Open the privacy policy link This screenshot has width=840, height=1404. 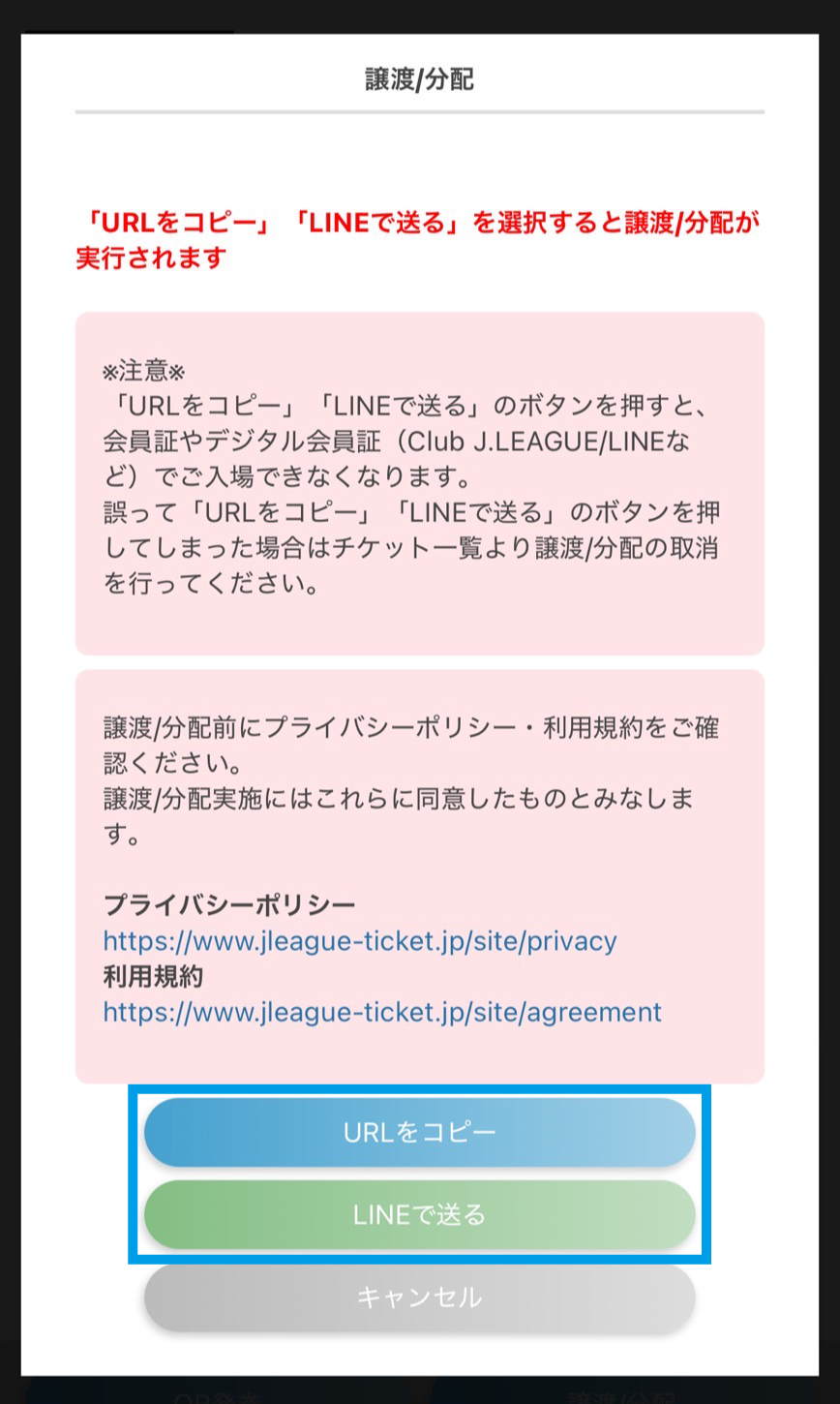pyautogui.click(x=360, y=941)
